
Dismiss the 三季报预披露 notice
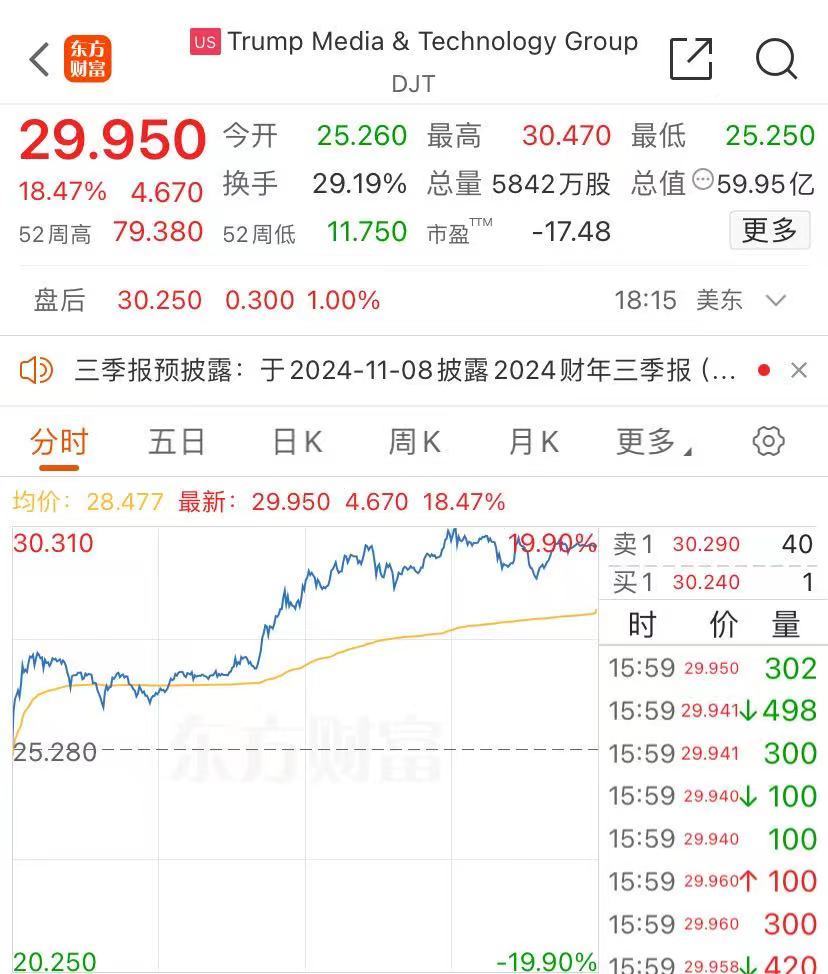point(798,371)
